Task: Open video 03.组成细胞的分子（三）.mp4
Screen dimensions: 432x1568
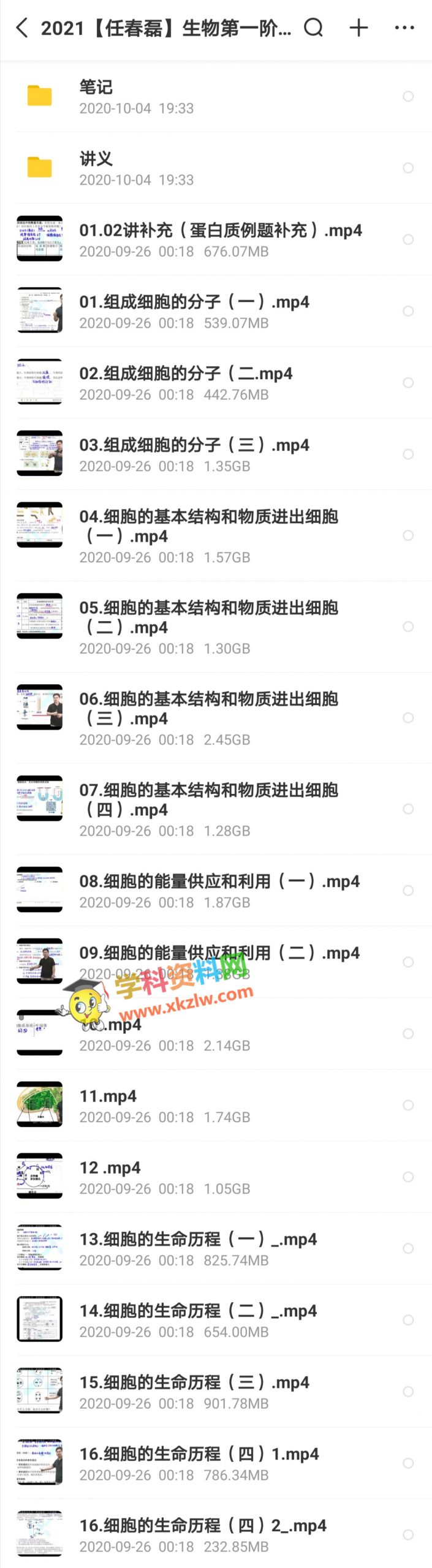Action: pos(194,445)
